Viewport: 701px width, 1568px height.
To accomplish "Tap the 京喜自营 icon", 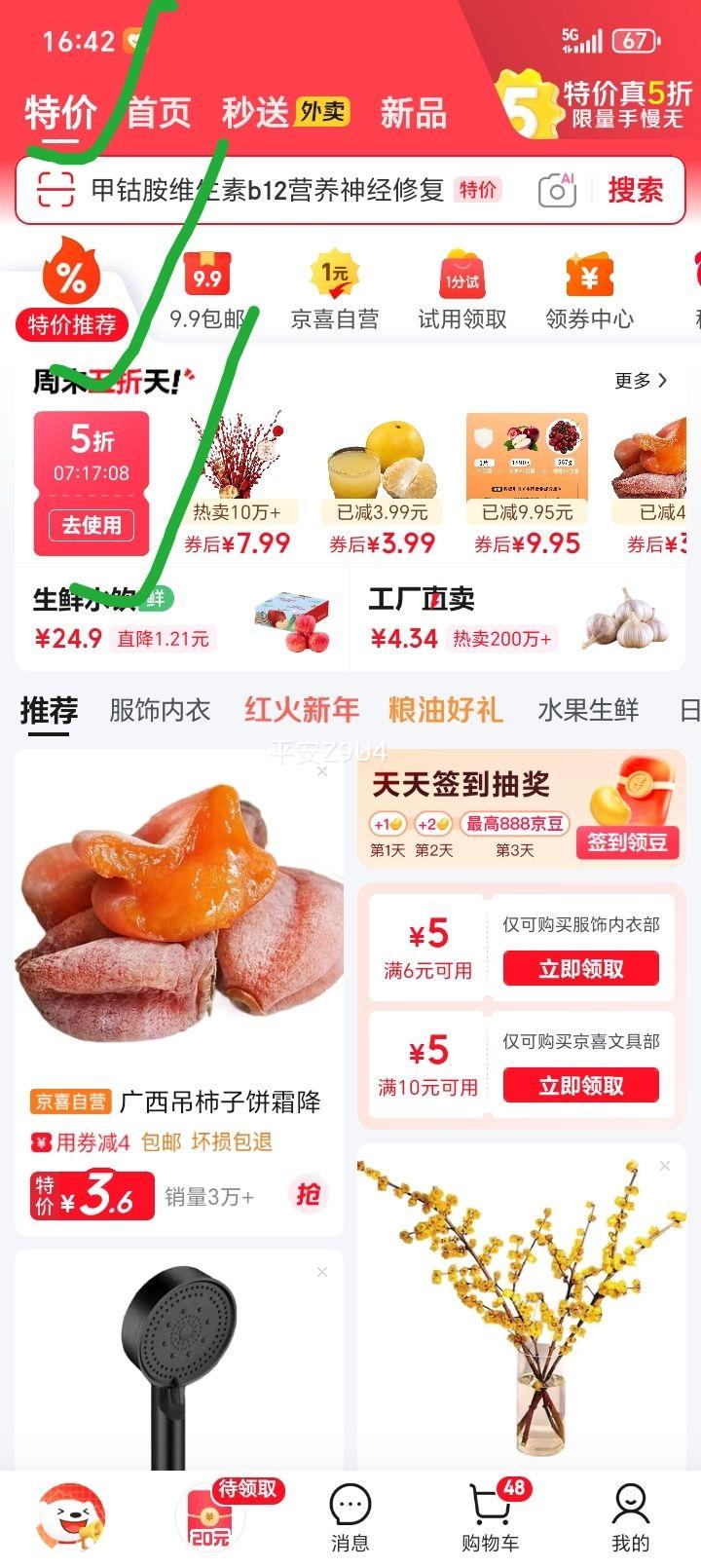I will tap(334, 282).
